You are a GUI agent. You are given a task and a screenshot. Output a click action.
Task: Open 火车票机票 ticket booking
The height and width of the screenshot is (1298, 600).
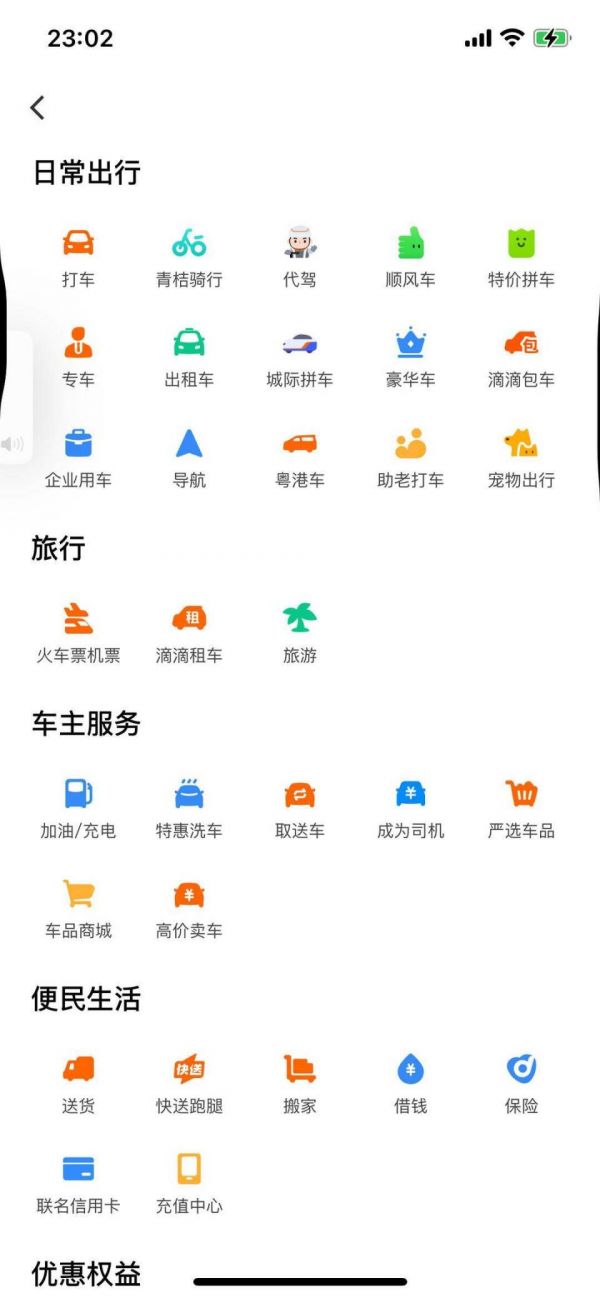click(x=78, y=632)
